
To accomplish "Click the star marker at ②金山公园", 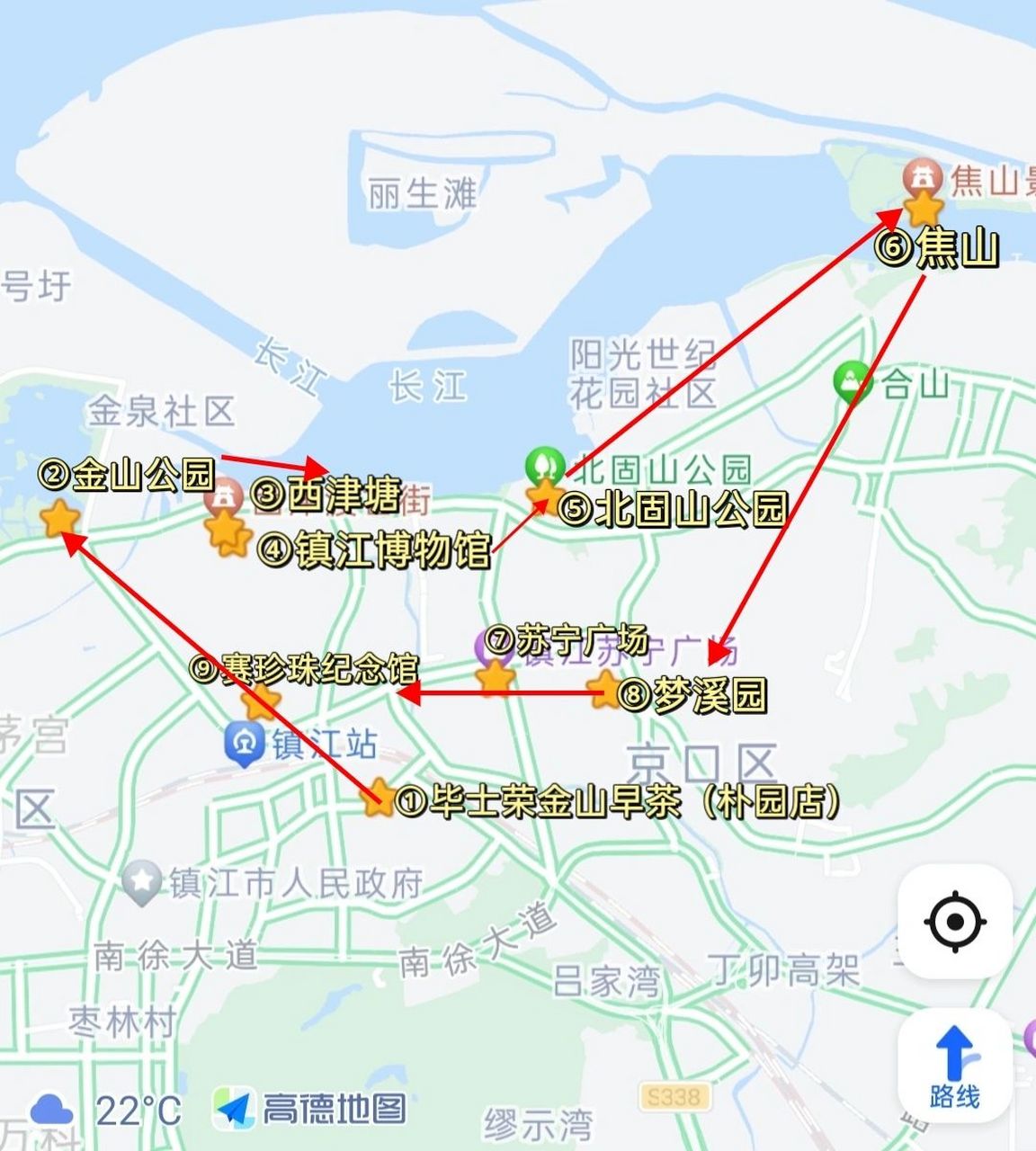I will click(x=58, y=519).
